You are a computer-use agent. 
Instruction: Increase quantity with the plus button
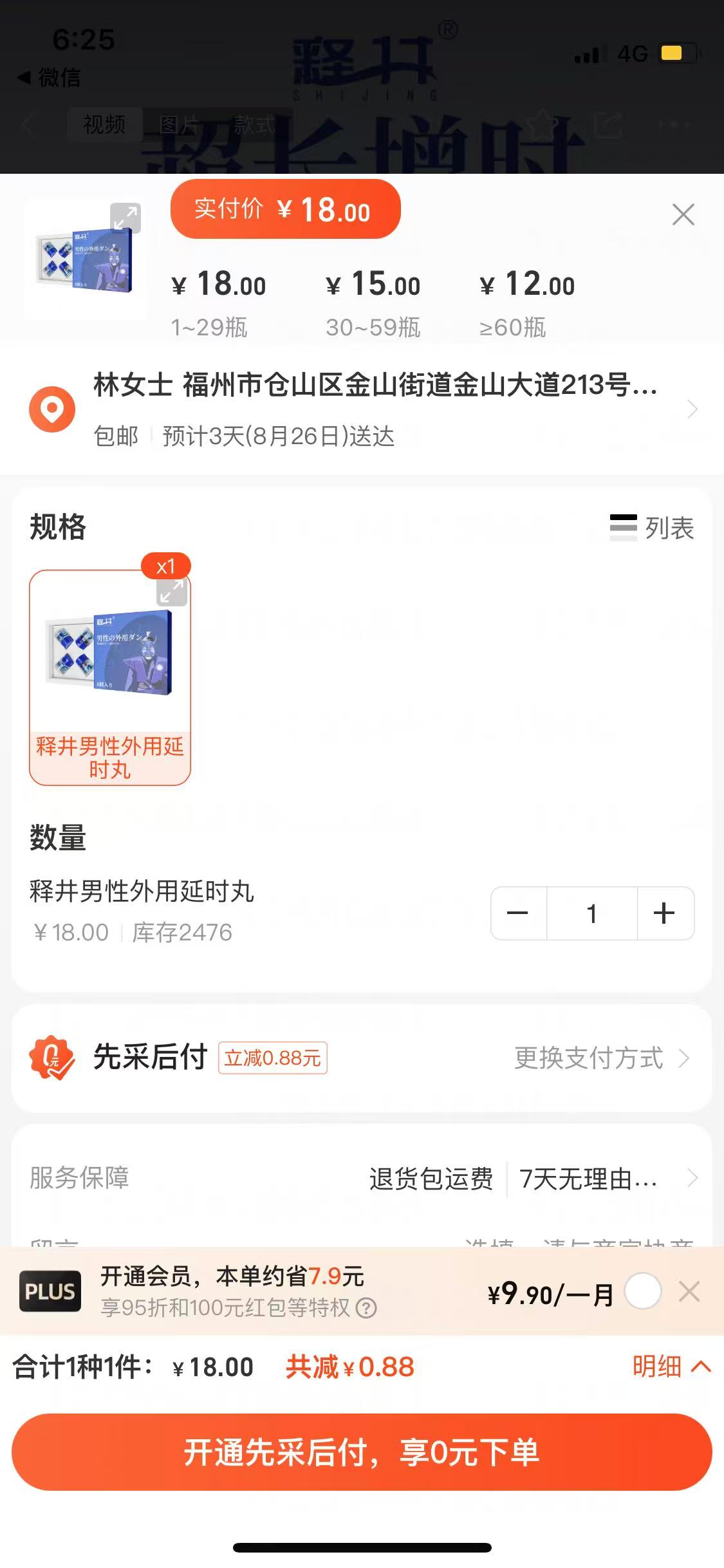pos(664,913)
